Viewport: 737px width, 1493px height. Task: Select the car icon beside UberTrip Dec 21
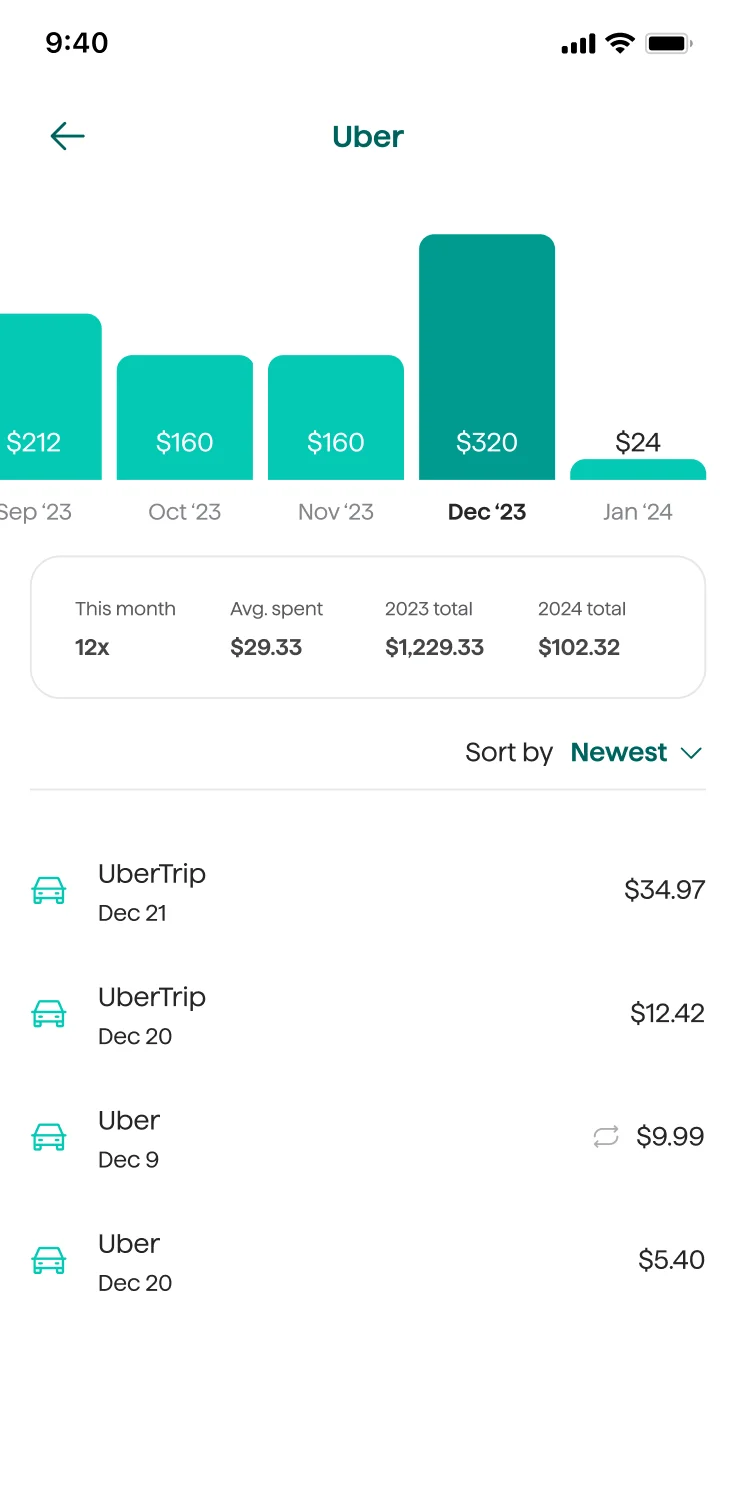pyautogui.click(x=48, y=889)
